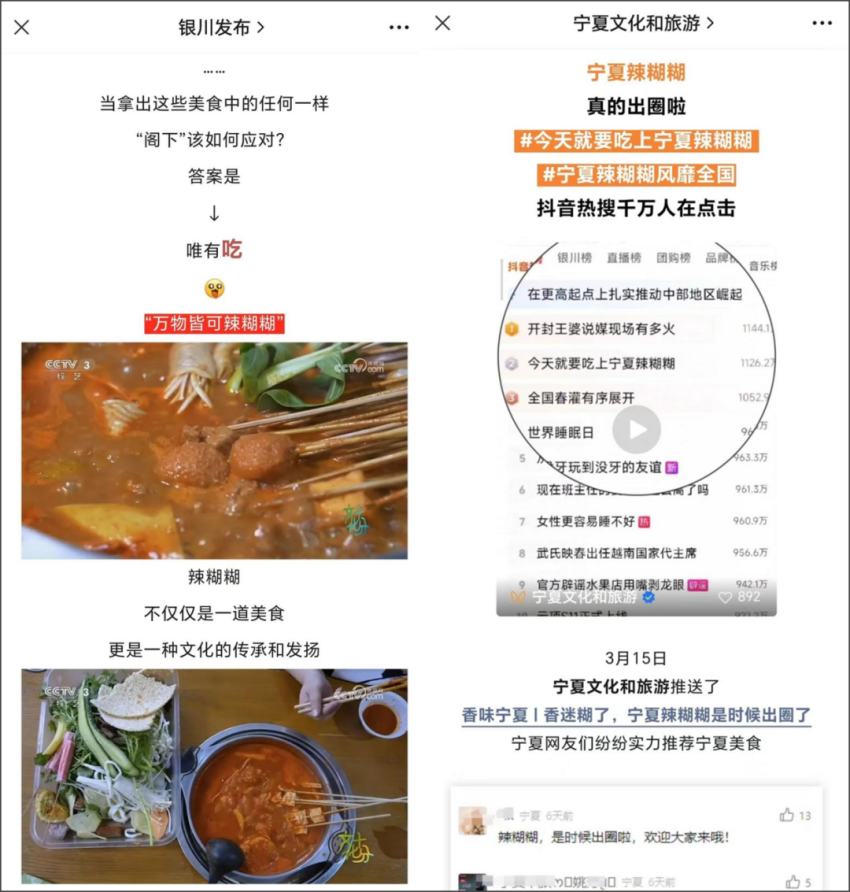Open the "…" options menu on 银川发布 article
The width and height of the screenshot is (850, 892).
398,28
